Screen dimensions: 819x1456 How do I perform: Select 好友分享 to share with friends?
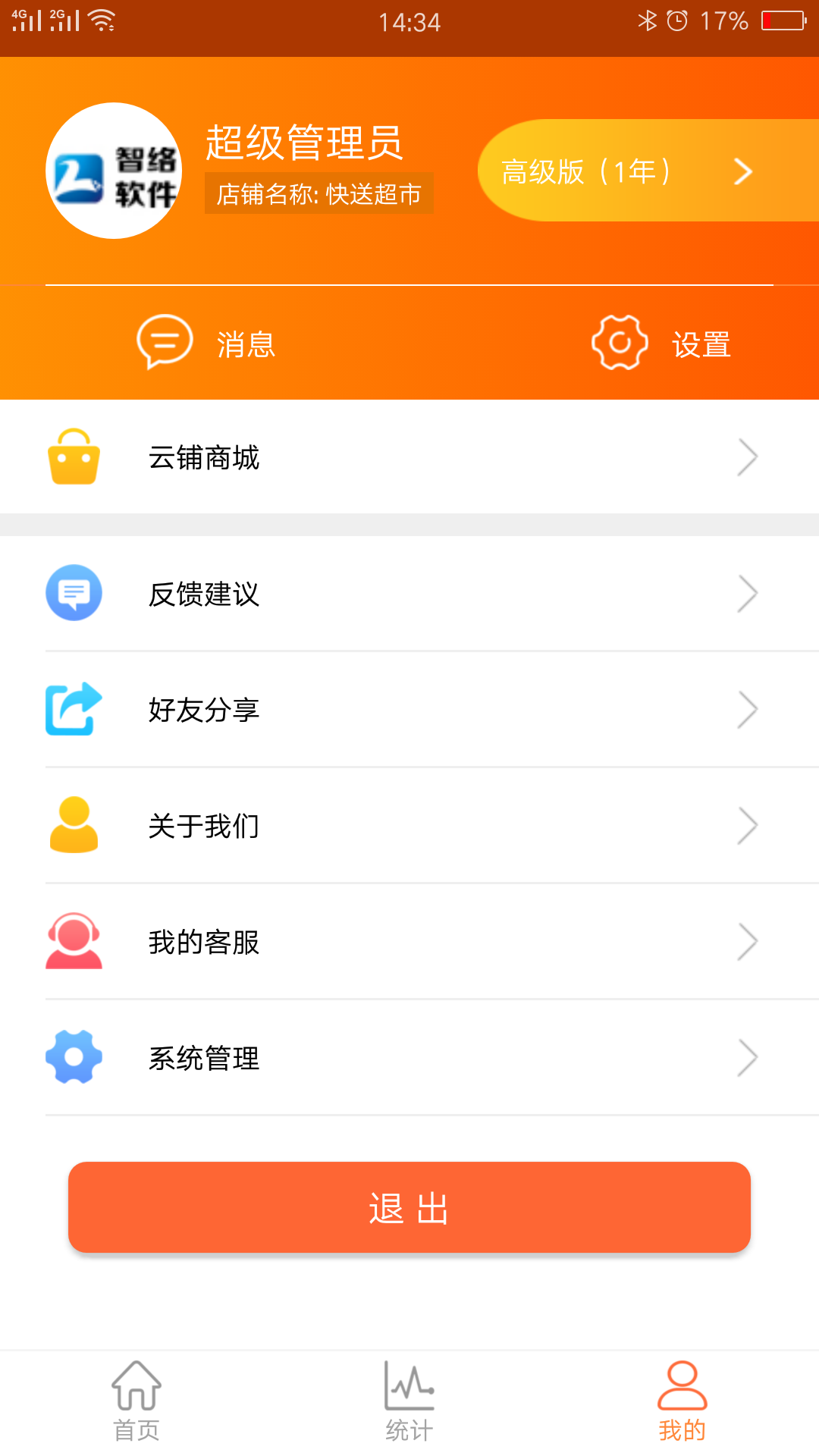point(409,710)
